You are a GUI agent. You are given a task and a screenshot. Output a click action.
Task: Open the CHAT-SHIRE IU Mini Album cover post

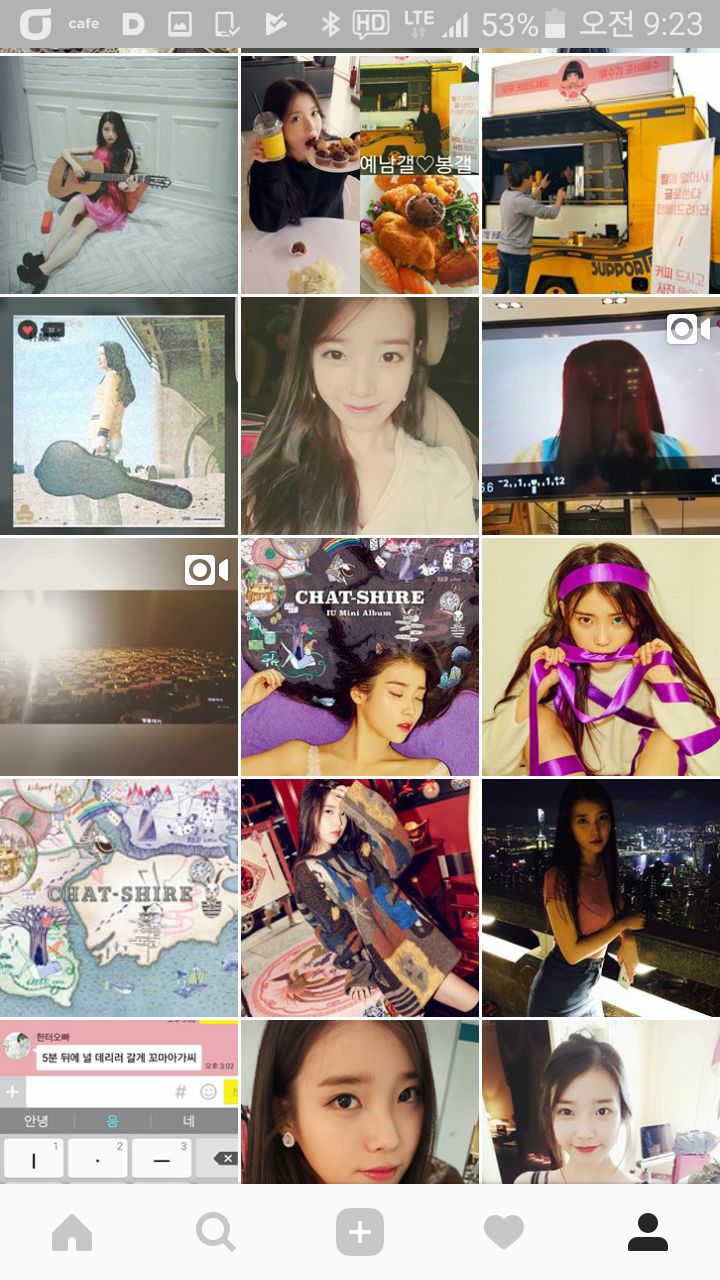[x=360, y=657]
